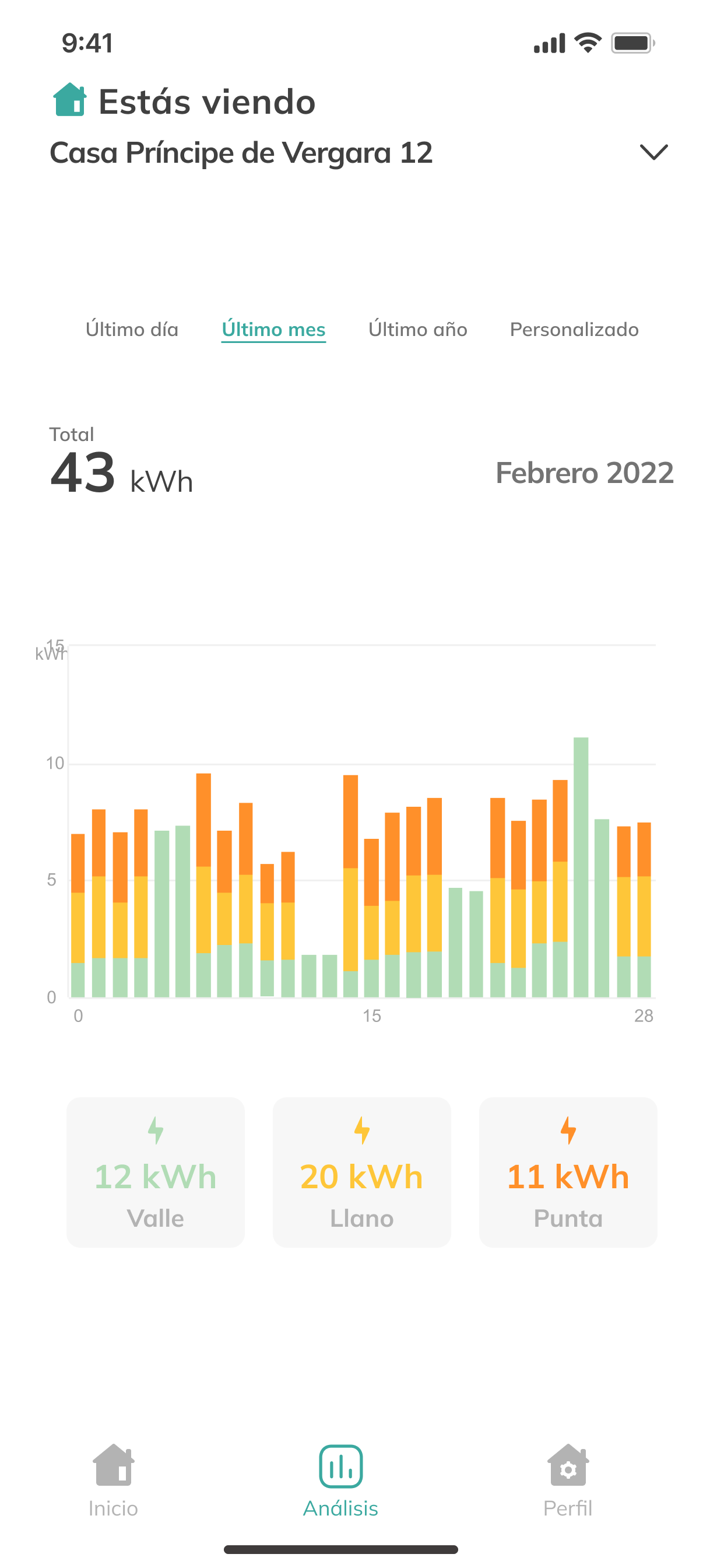Go to the Inicio tab
The width and height of the screenshot is (724, 1568).
pyautogui.click(x=113, y=1480)
